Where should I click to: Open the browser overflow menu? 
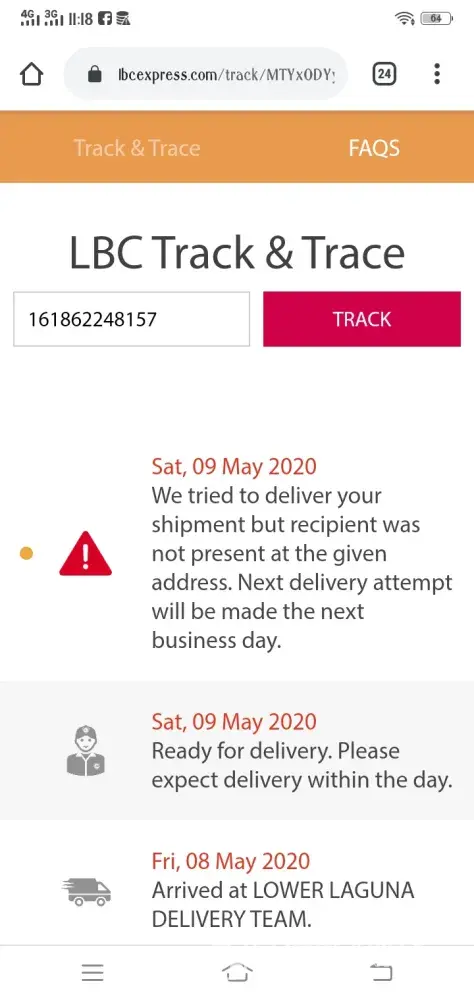tap(436, 74)
